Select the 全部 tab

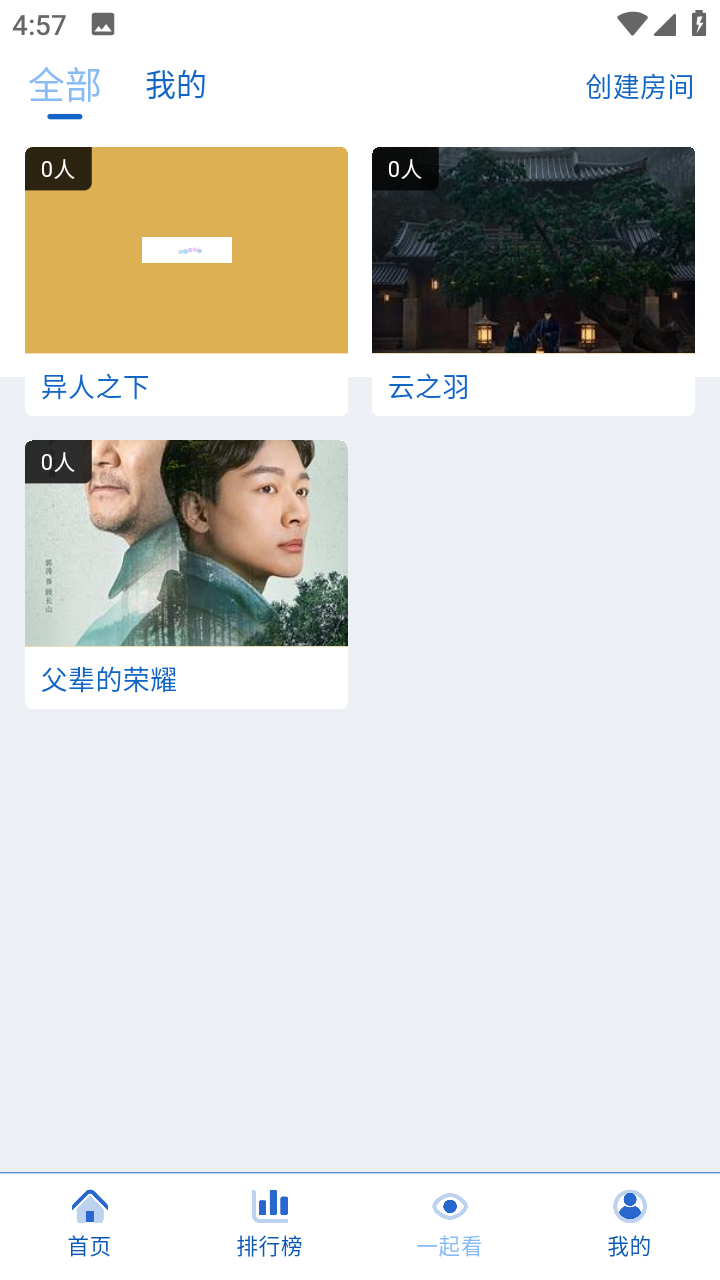(64, 86)
